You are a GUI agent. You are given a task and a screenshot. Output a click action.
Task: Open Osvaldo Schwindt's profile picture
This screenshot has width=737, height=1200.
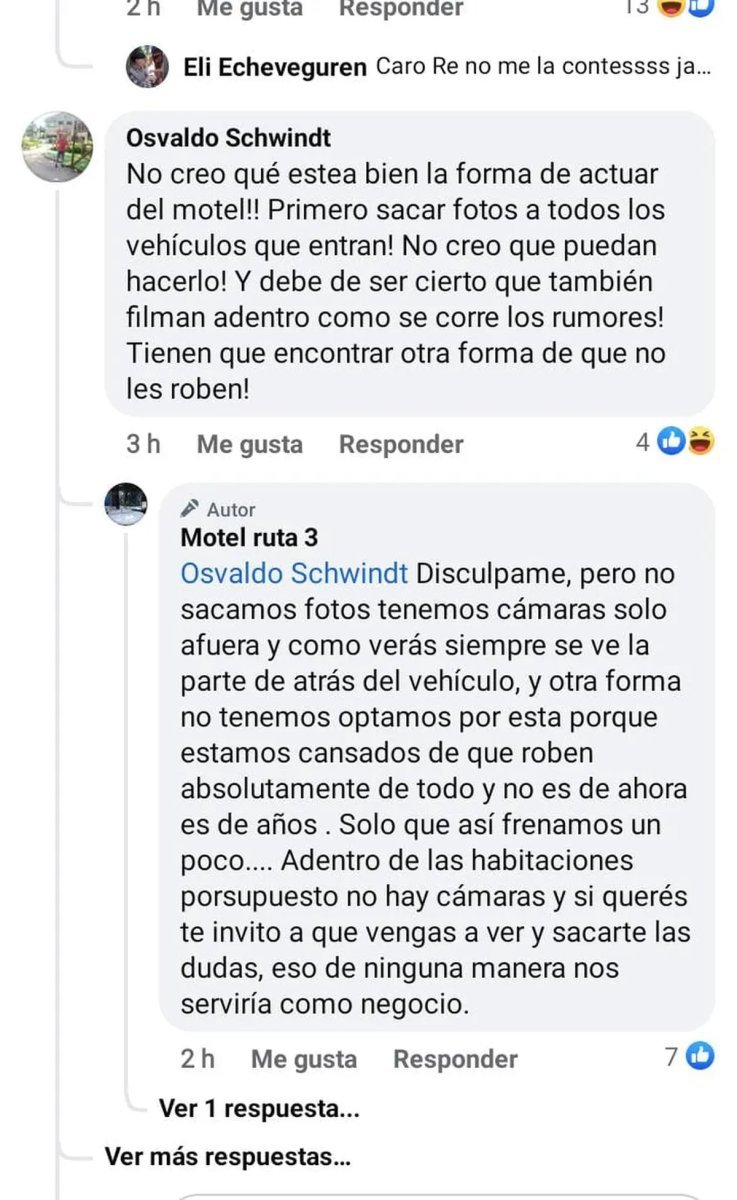pos(58,146)
